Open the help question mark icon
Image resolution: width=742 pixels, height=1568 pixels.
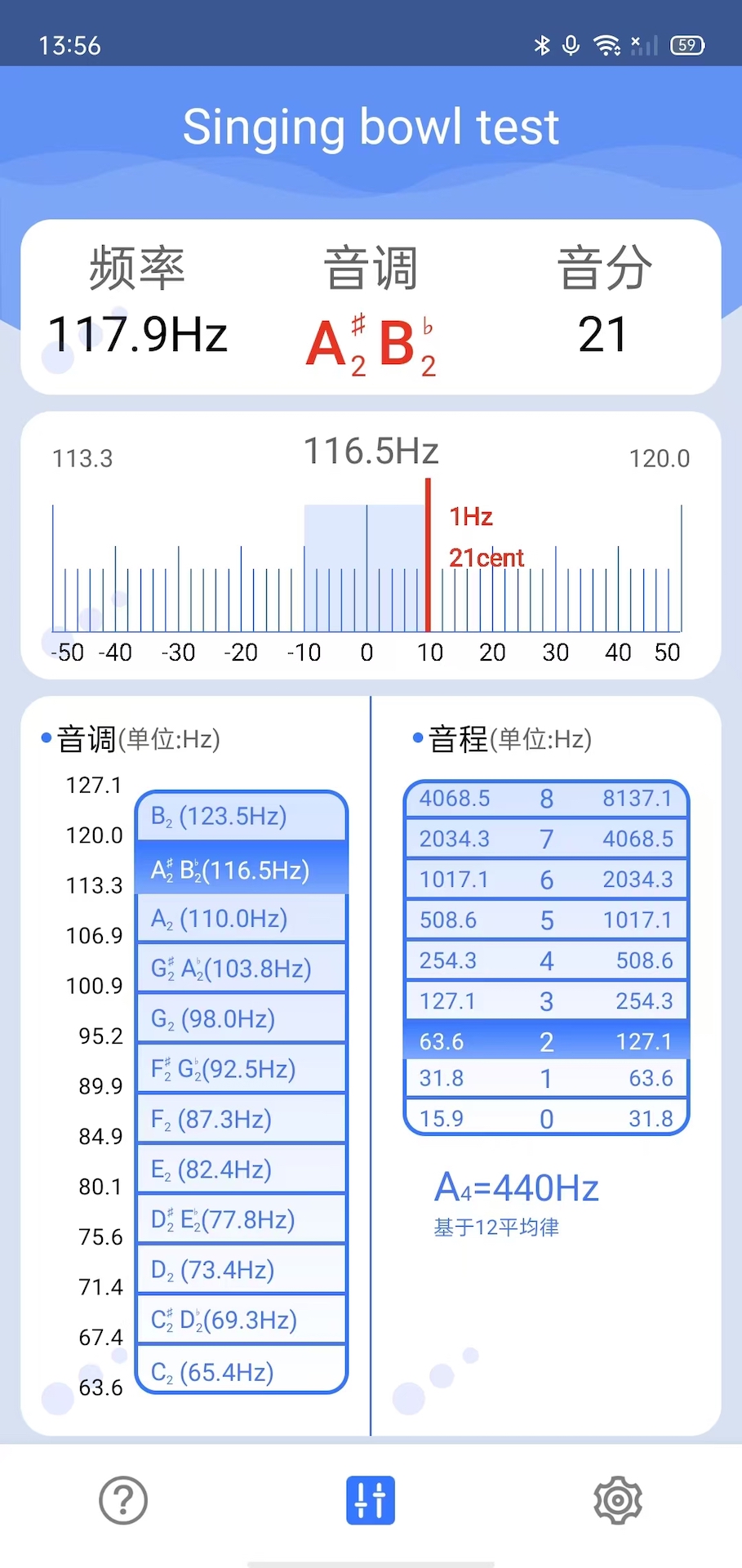122,1500
